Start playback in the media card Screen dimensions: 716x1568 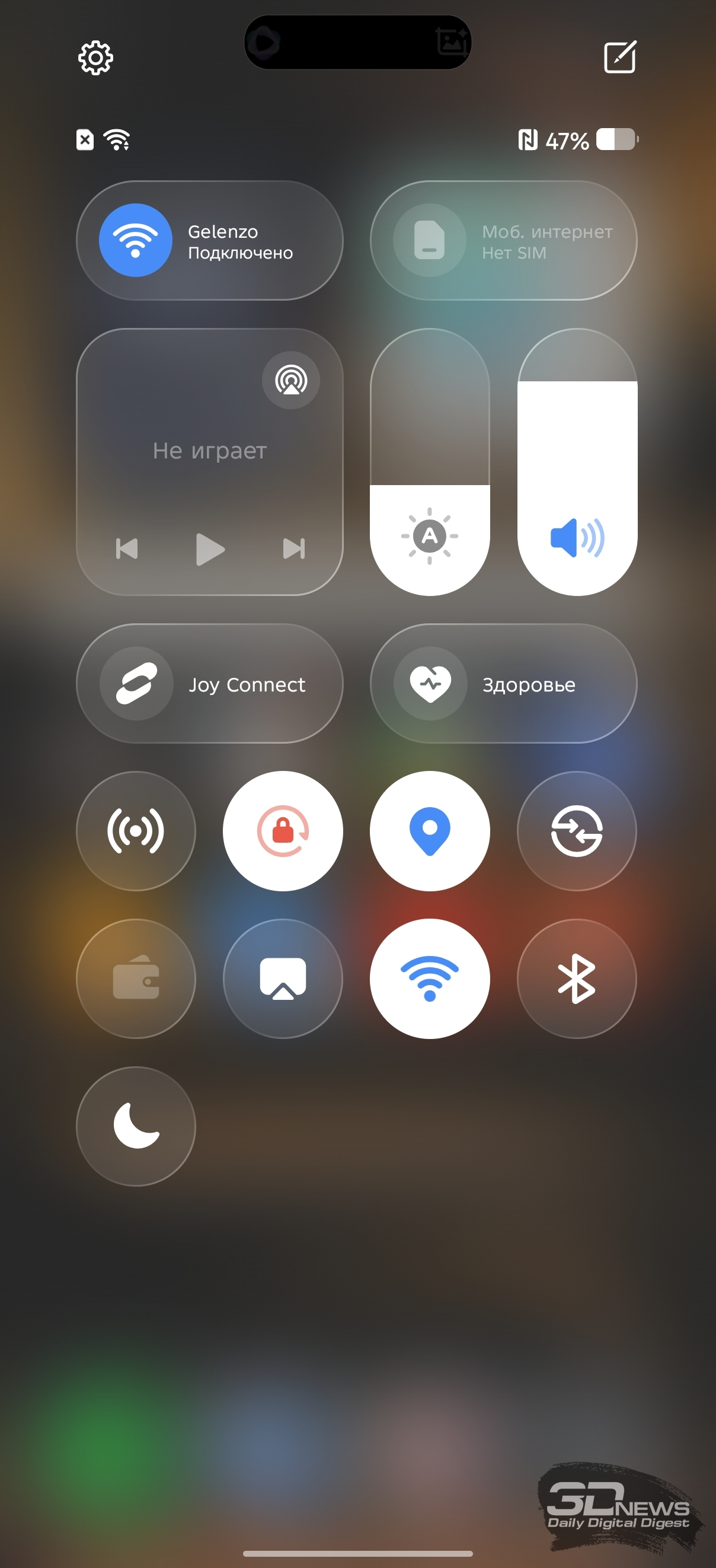tap(210, 549)
